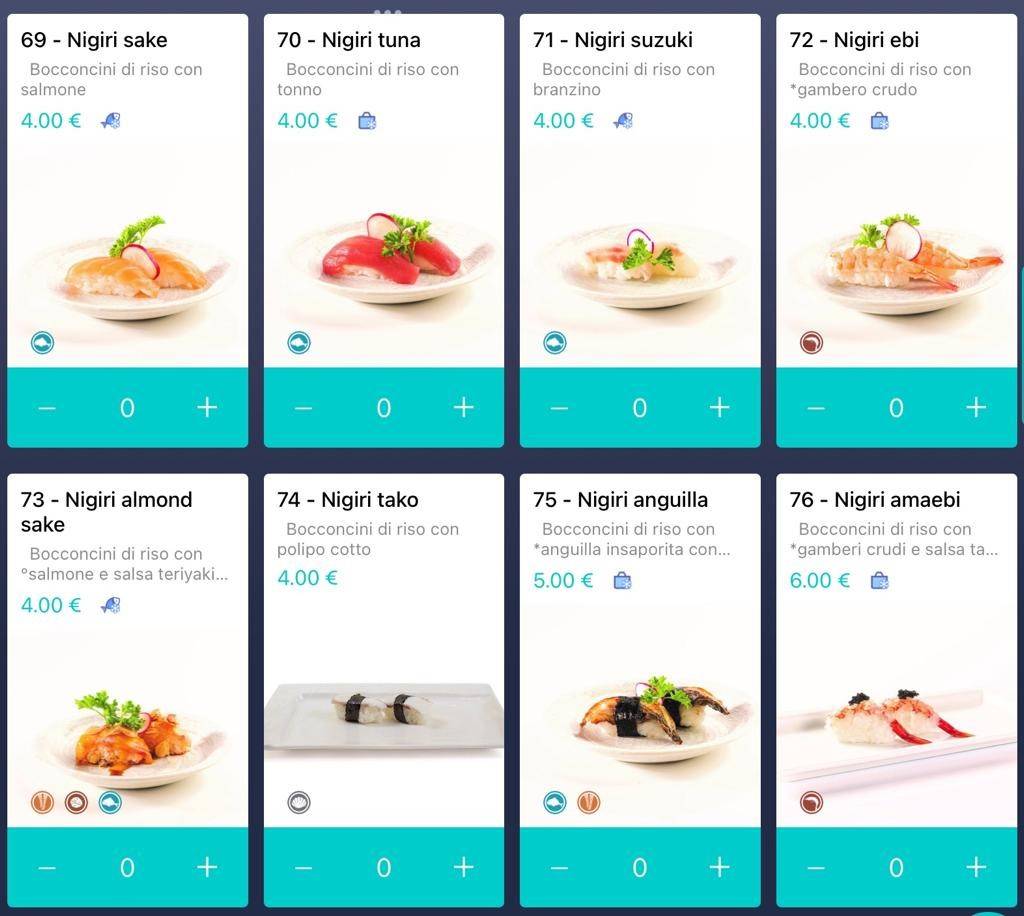The image size is (1024, 916).
Task: Decrease the Nigiri amaebi quantity
Action: tap(816, 867)
